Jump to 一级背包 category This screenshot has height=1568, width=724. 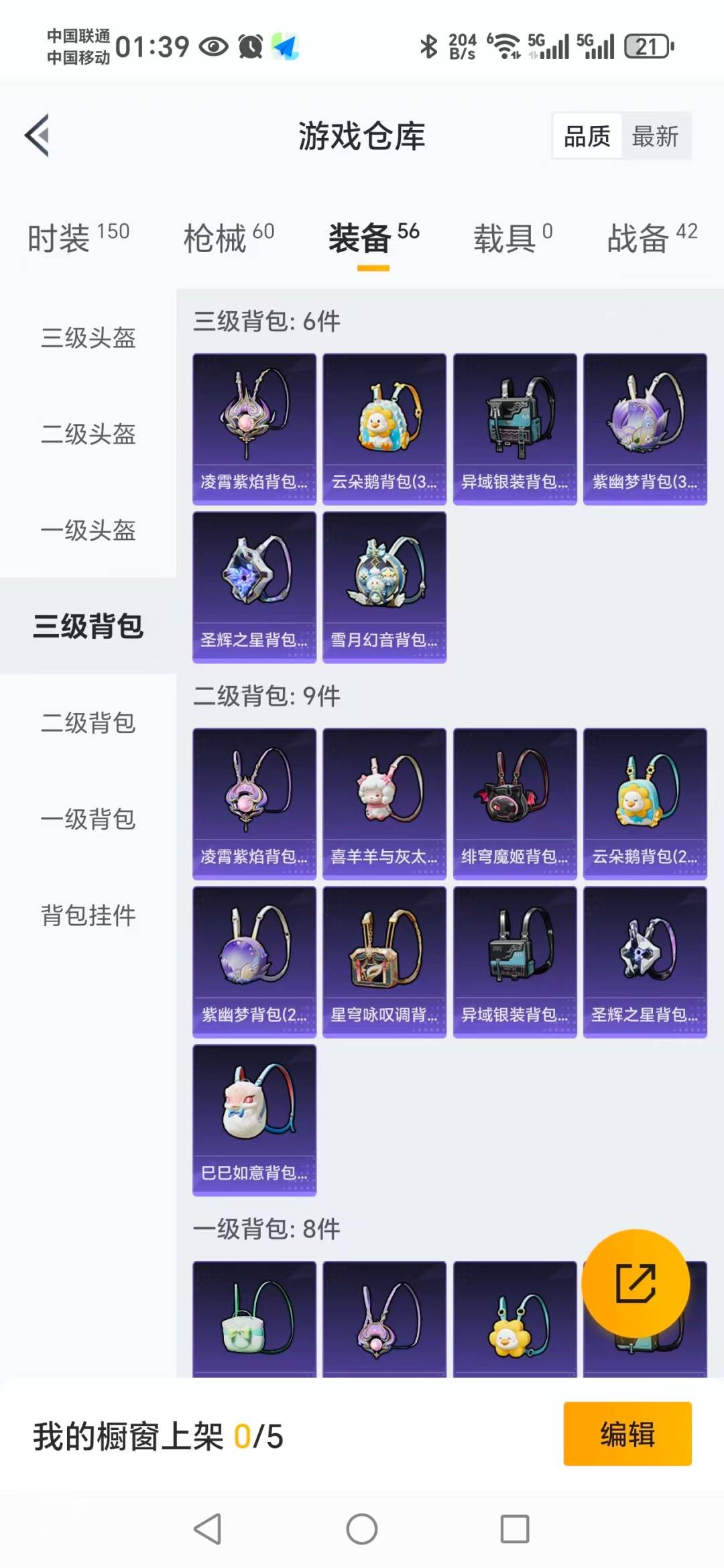[88, 819]
